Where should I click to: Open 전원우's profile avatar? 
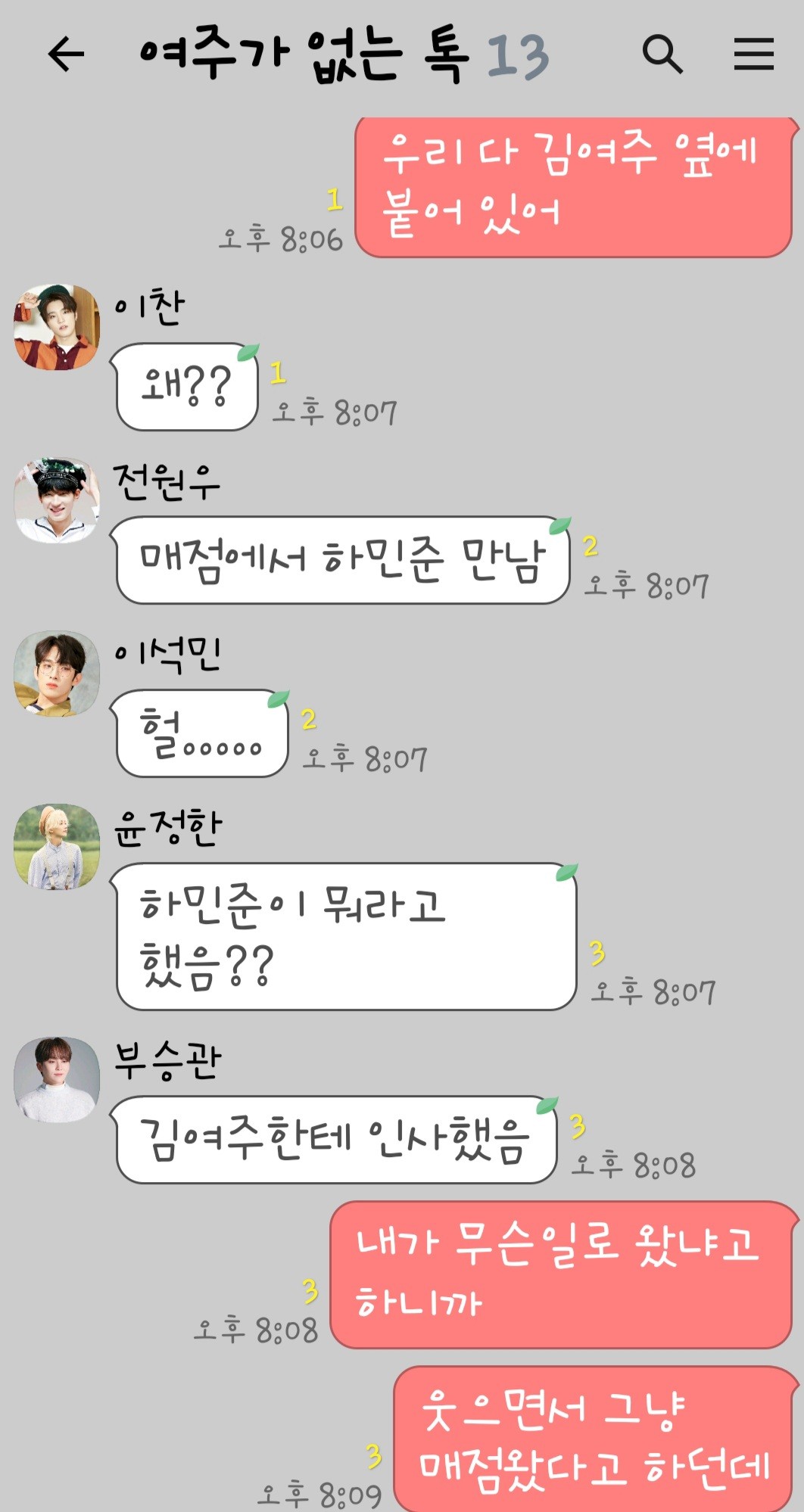(57, 500)
